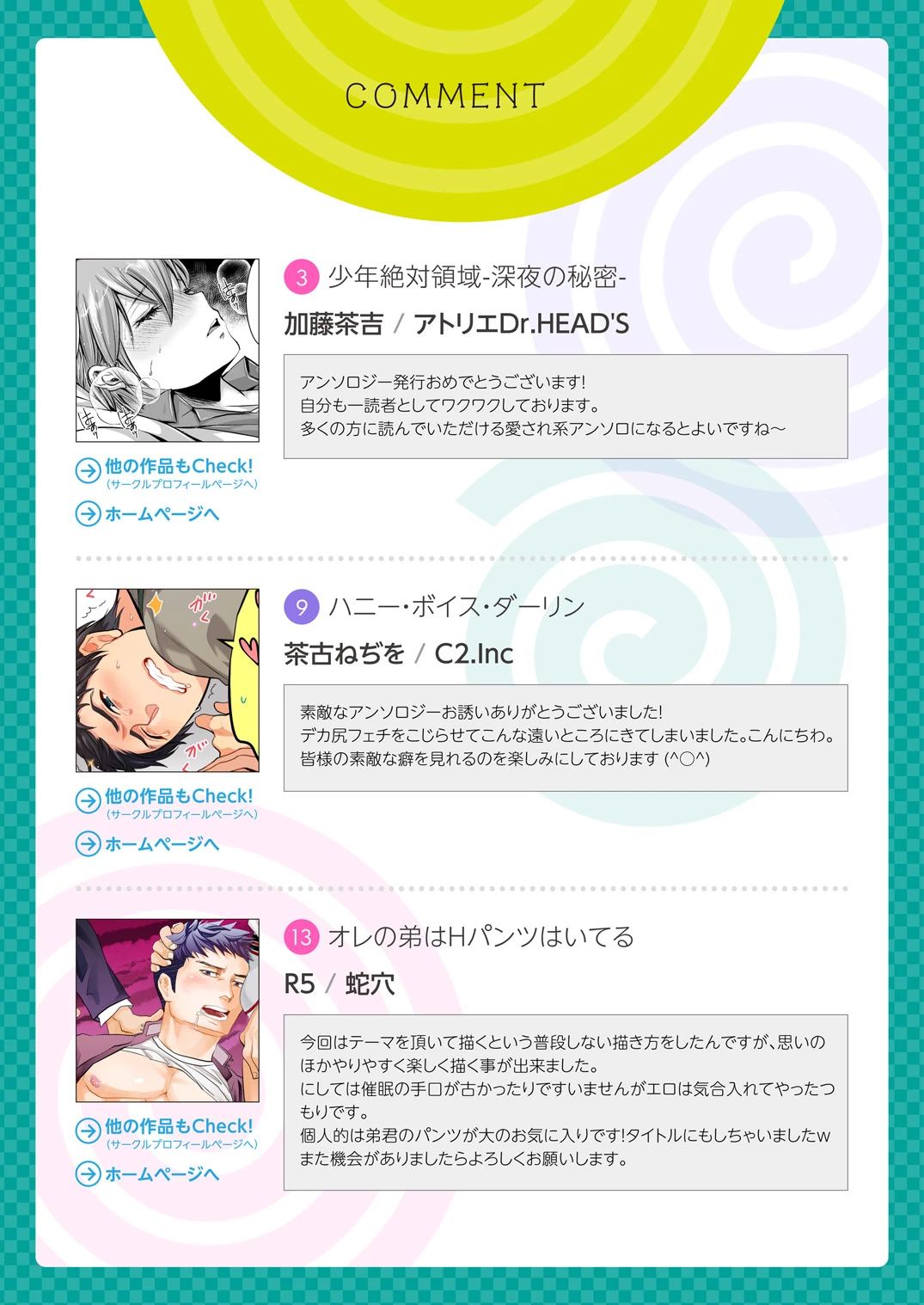Viewport: 924px width, 1305px height.
Task: Check other works by 茶古ねぢを / C2.Inc
Action: click(x=167, y=800)
